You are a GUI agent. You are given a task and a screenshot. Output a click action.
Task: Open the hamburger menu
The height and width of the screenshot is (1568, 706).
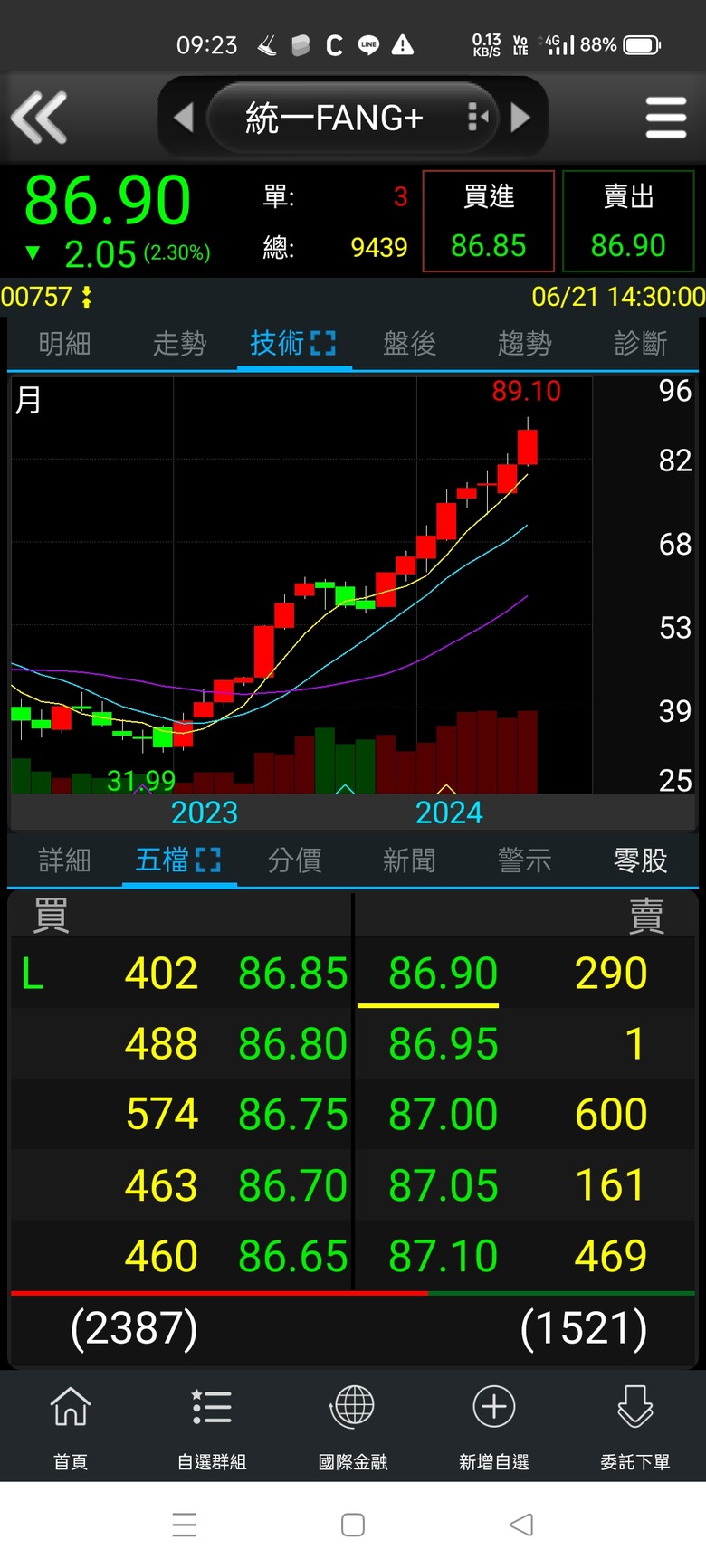[665, 118]
